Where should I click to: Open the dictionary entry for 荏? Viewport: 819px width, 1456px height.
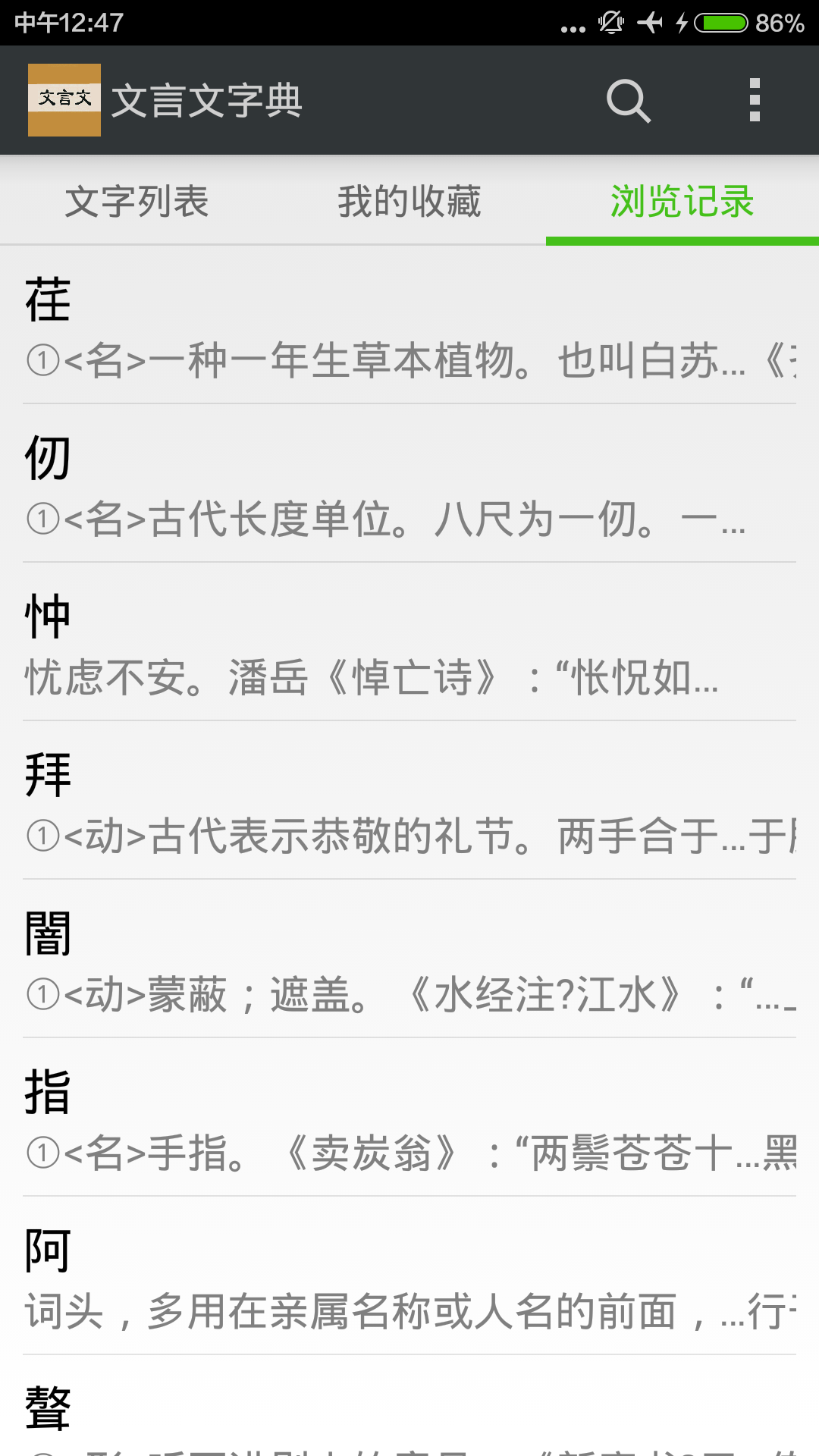click(x=409, y=326)
